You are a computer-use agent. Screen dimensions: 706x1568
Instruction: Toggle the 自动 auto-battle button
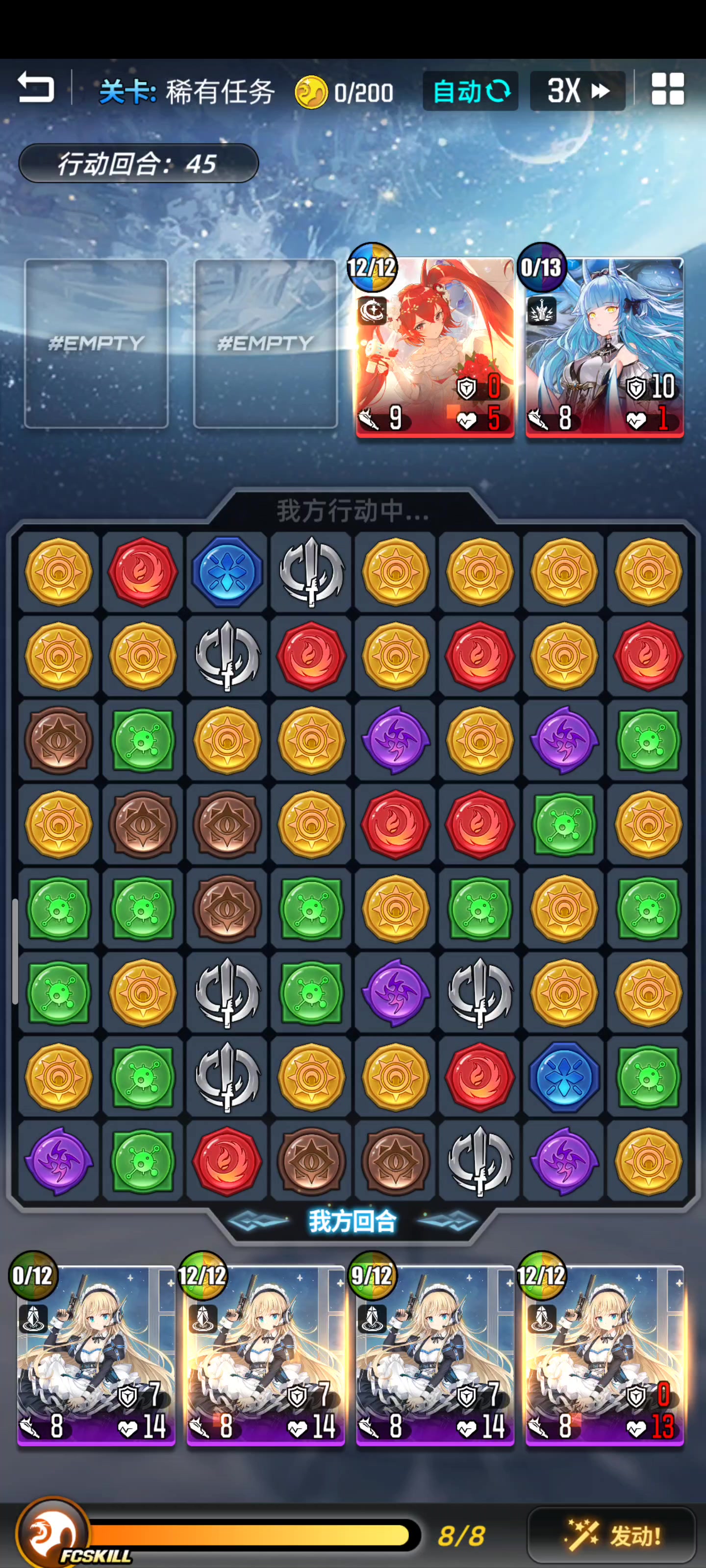click(470, 91)
